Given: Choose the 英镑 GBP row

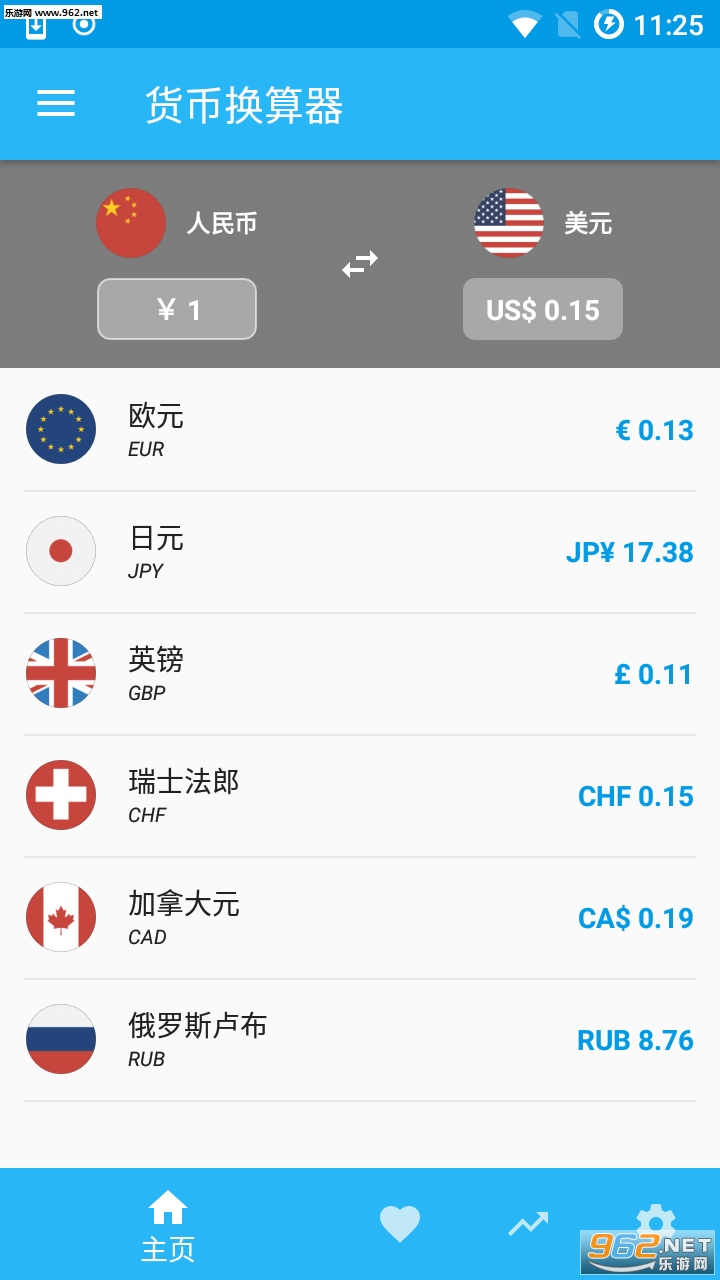Looking at the screenshot, I should point(360,674).
